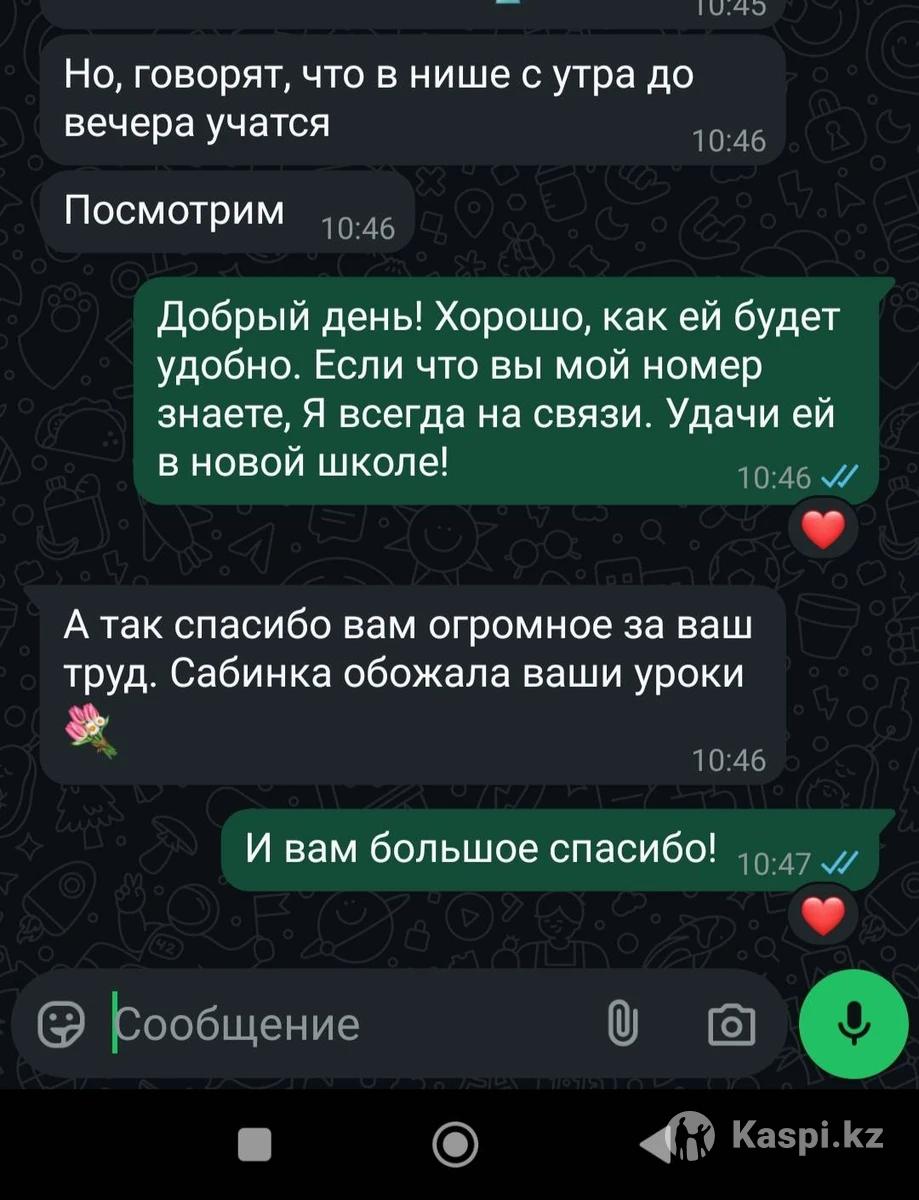Open the attachment paperclip menu

pyautogui.click(x=622, y=1024)
